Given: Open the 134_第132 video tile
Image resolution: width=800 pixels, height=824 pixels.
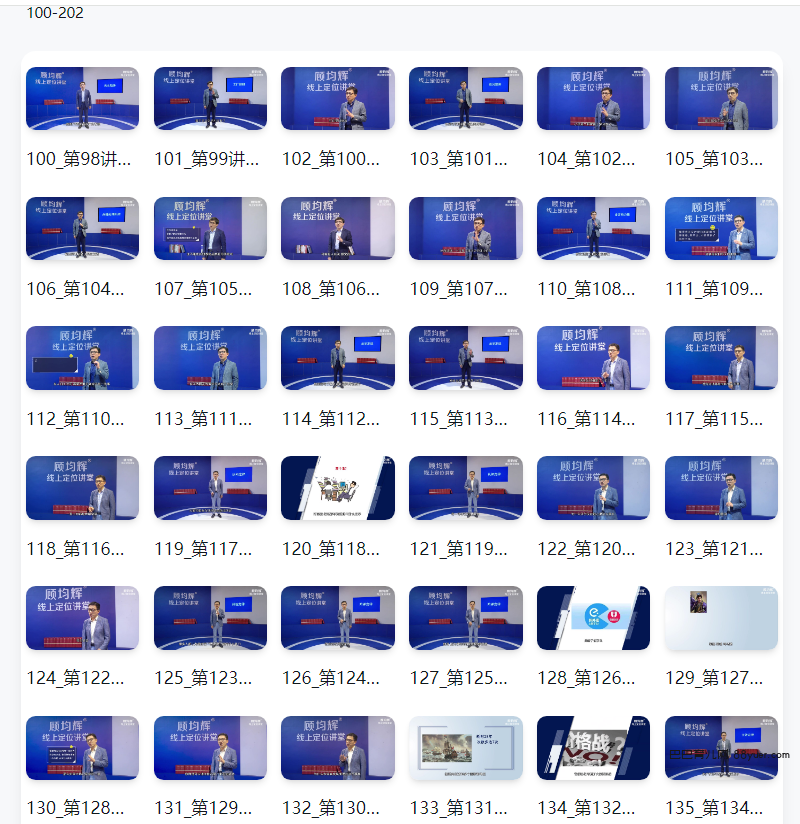Looking at the screenshot, I should point(593,748).
